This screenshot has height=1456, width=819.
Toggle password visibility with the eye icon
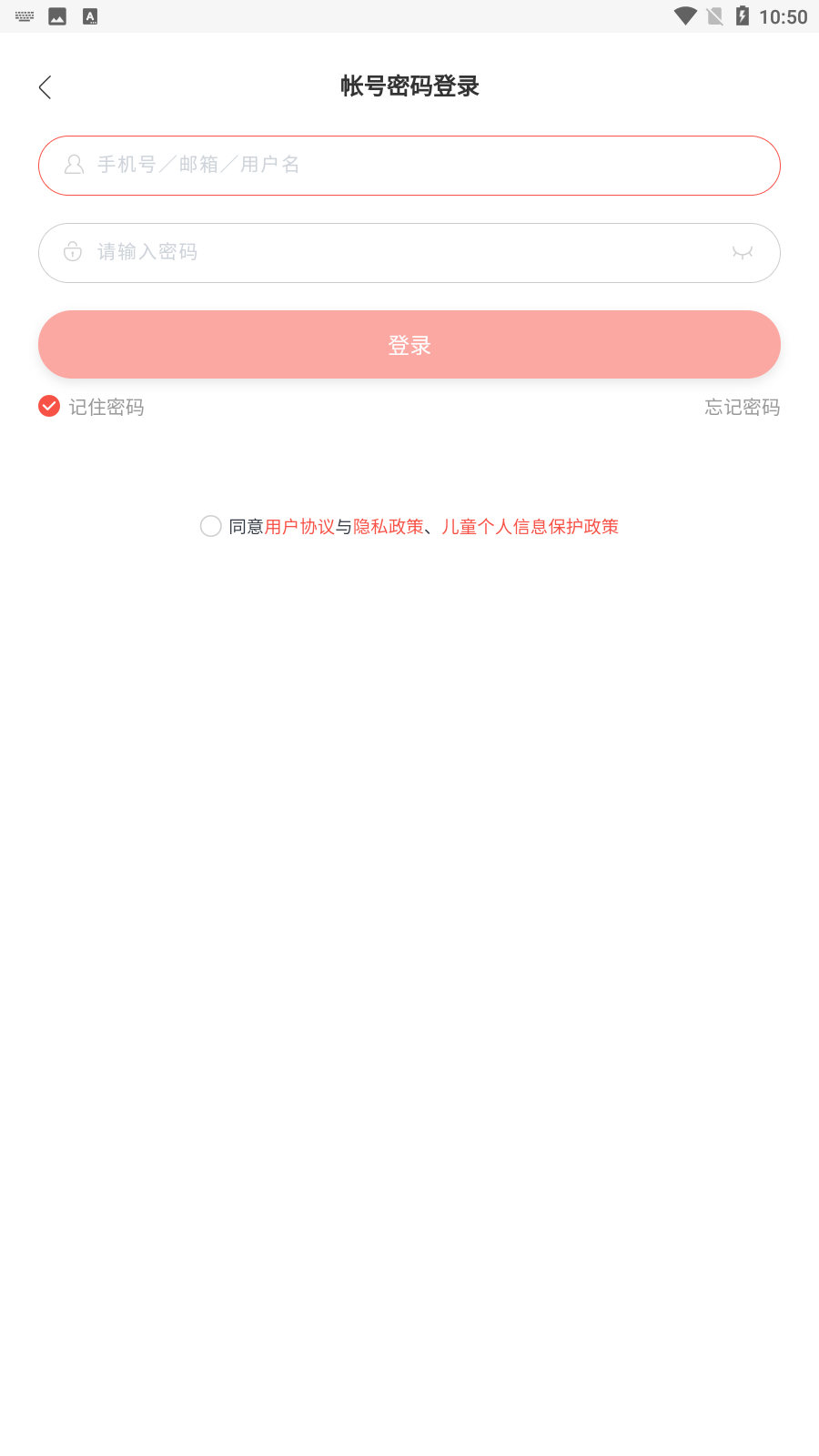point(743,253)
